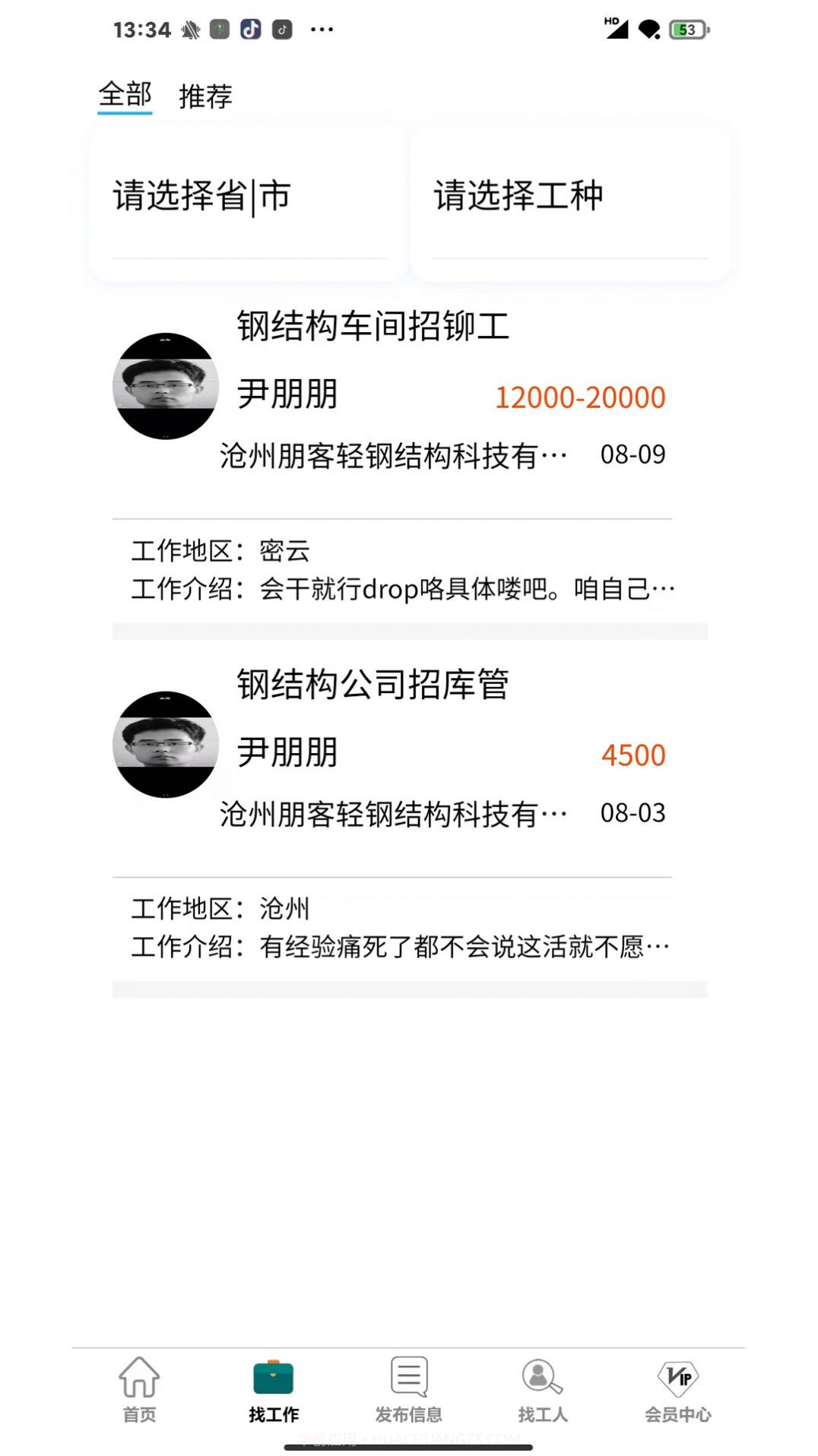Tap the salary 12000-20000 label

point(580,397)
